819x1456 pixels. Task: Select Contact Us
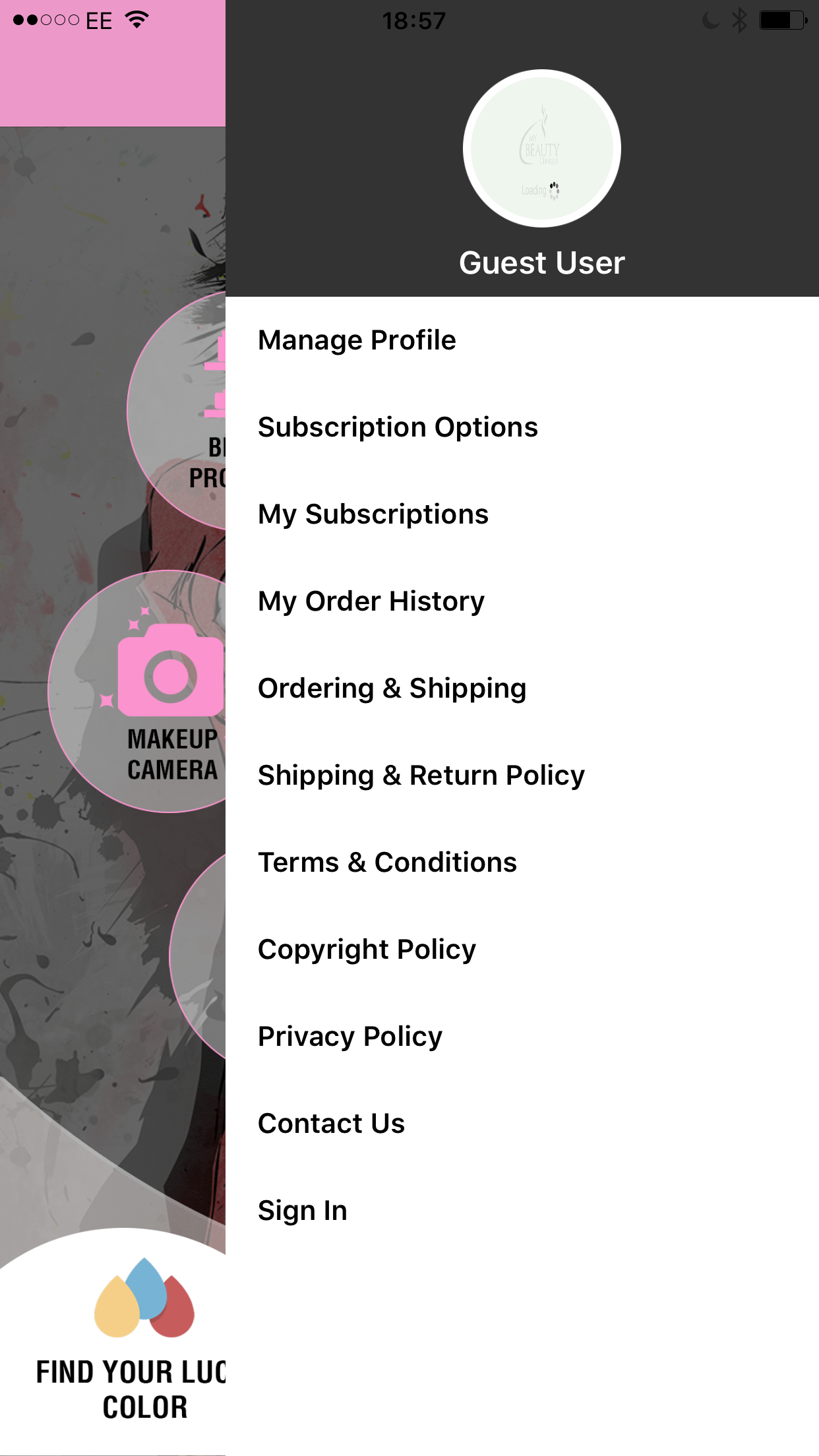point(331,1124)
